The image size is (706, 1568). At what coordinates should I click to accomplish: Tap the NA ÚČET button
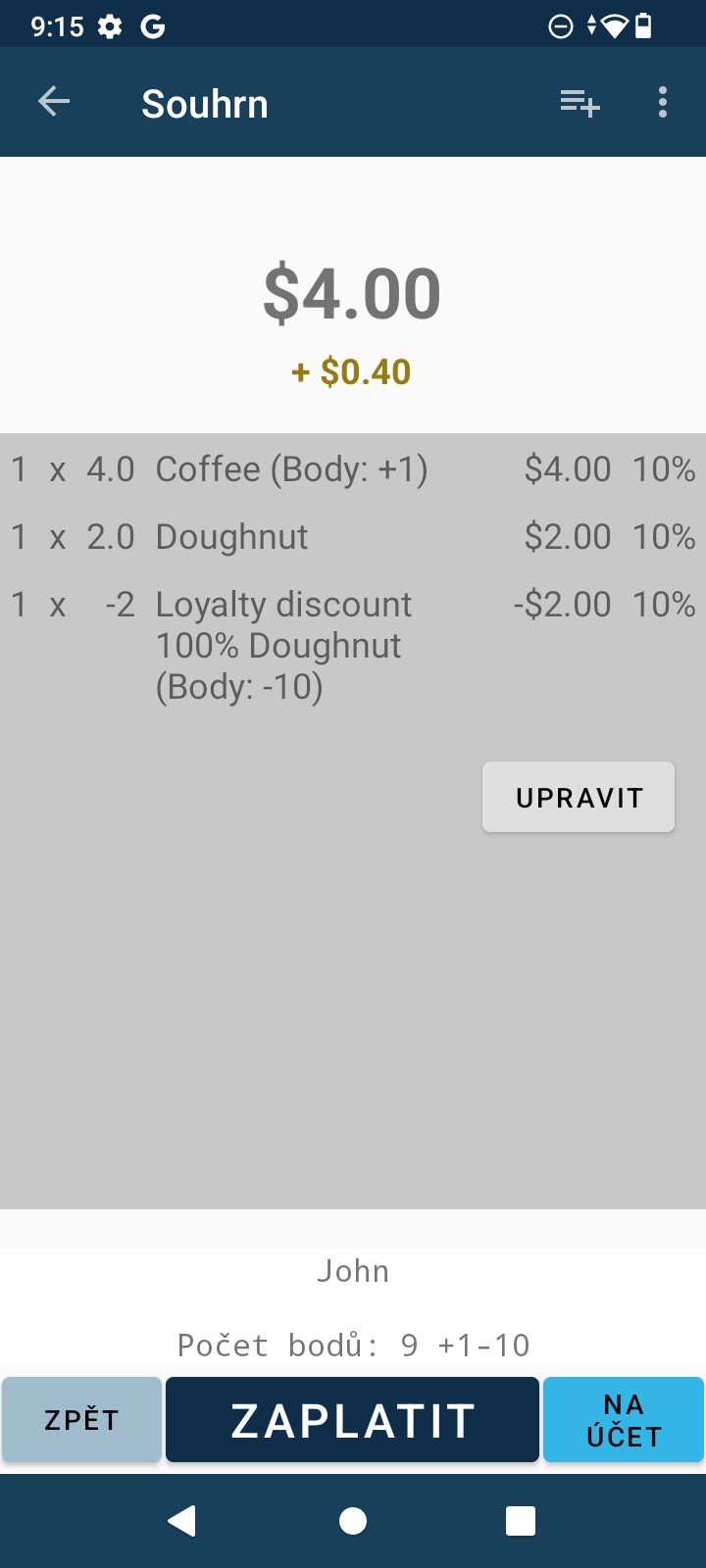[624, 1419]
